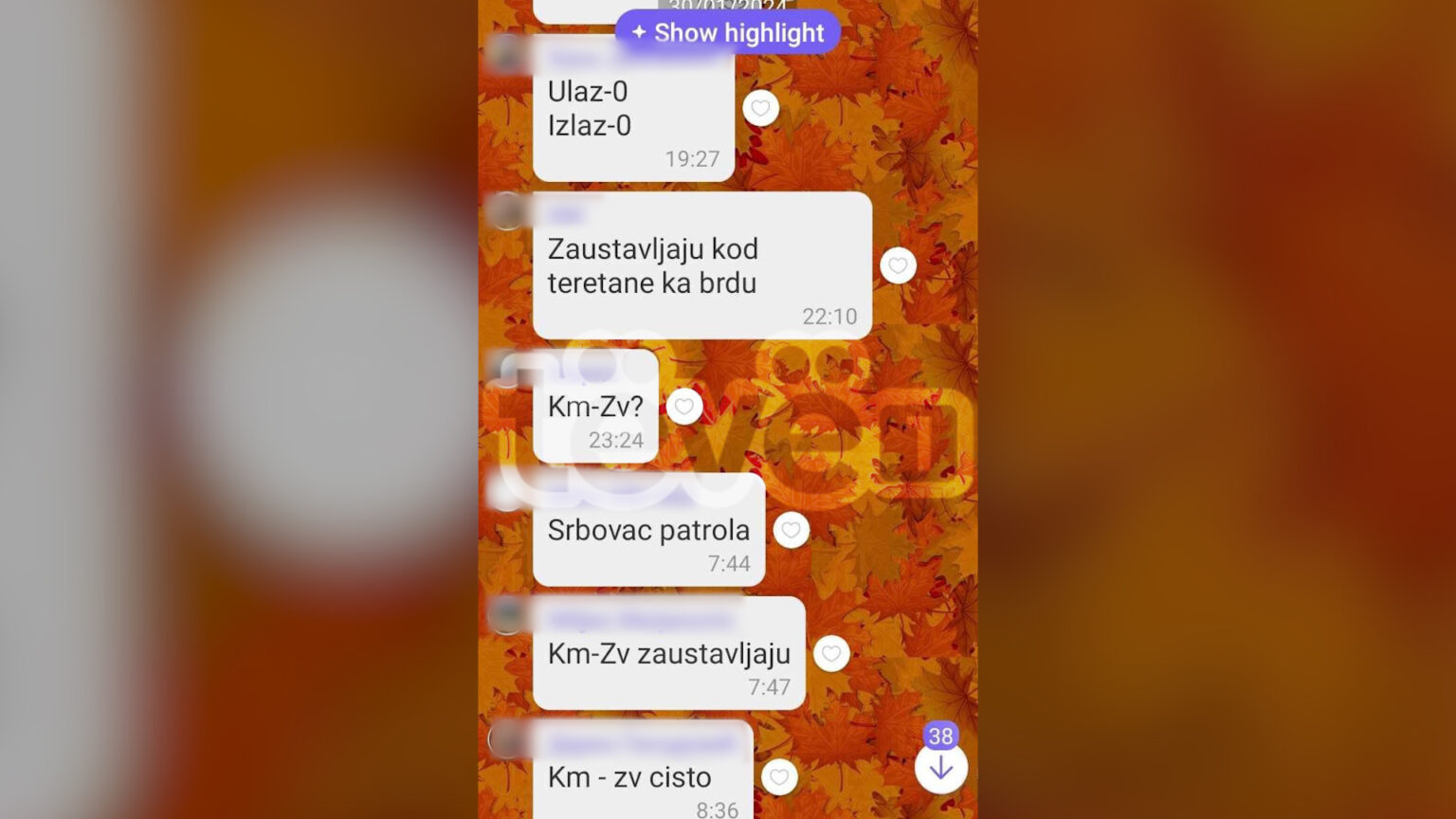Like the "Ulaz-0 Izlaz-0" message

[x=760, y=108]
